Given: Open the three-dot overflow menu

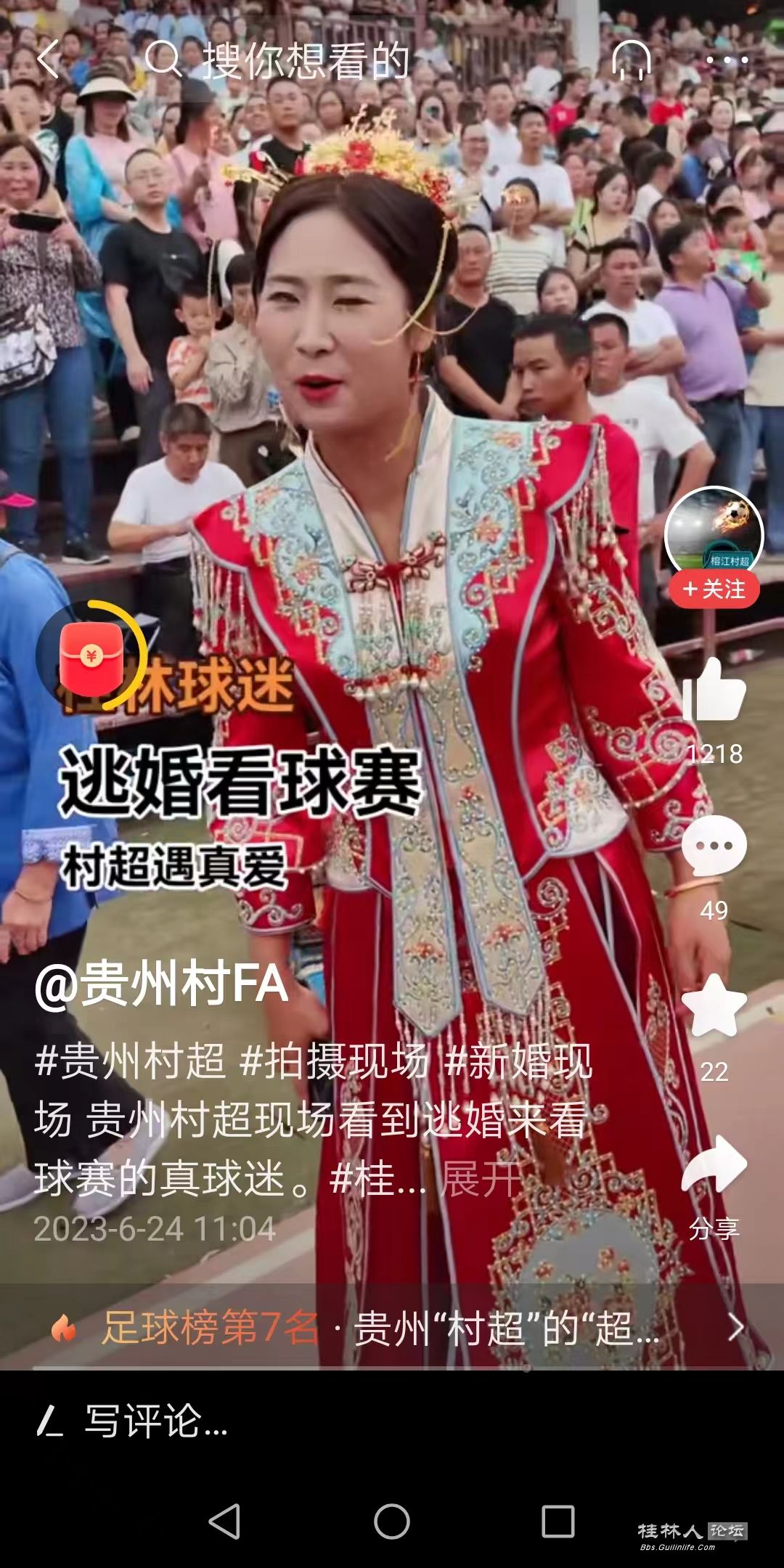Looking at the screenshot, I should coord(726,60).
